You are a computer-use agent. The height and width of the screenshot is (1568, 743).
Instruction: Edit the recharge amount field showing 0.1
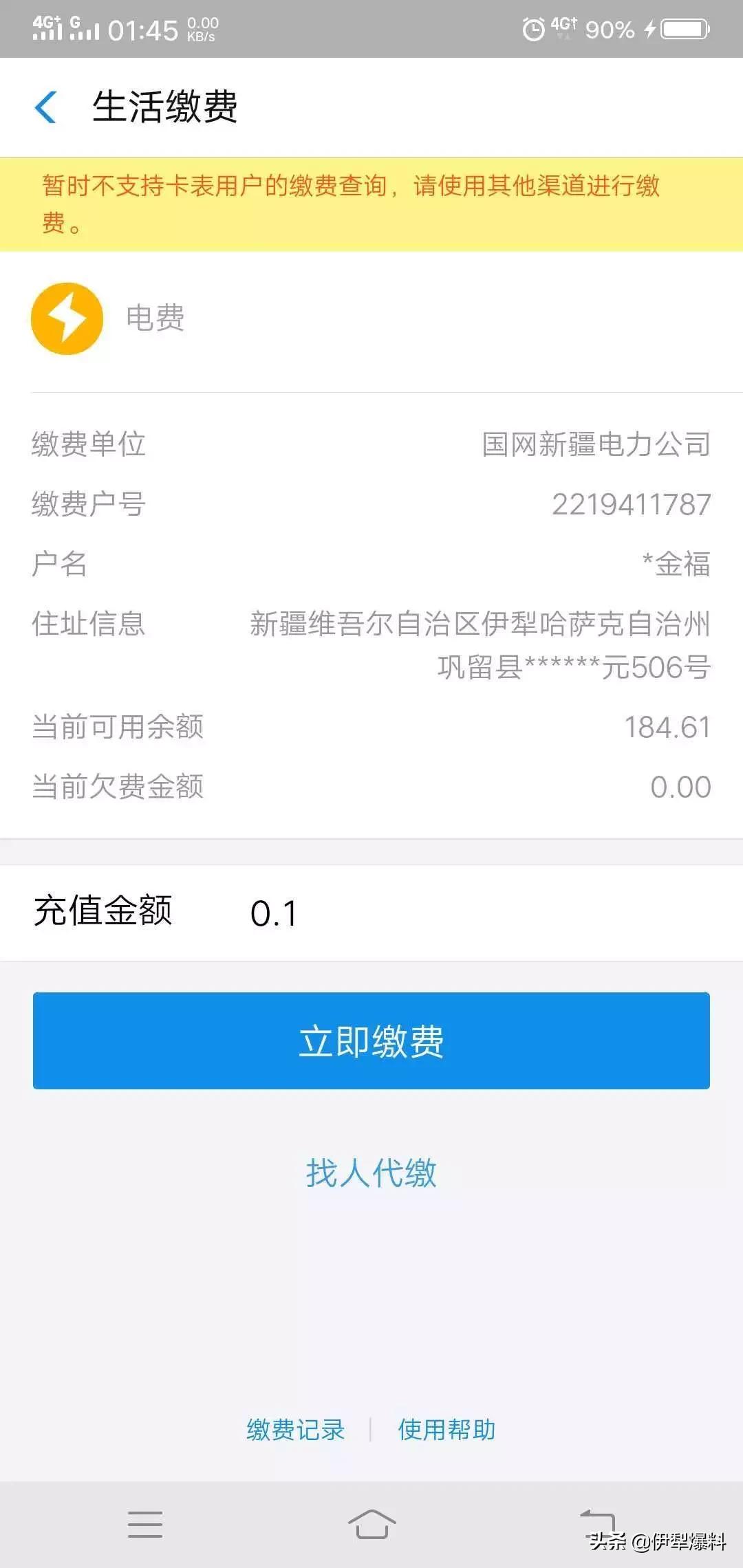(x=275, y=913)
